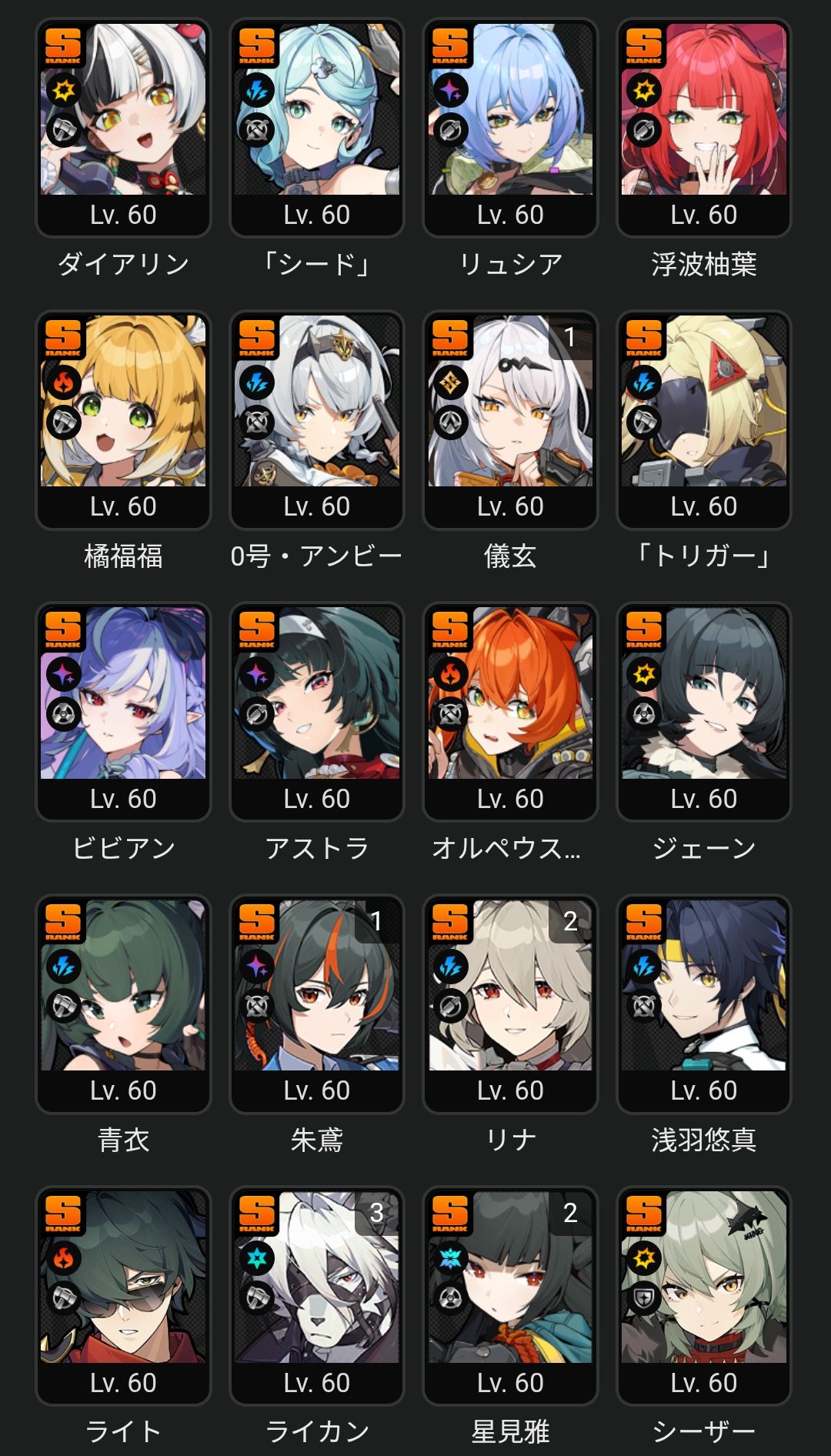Select 青衣 agent card
Image resolution: width=831 pixels, height=1456 pixels.
(x=123, y=1003)
